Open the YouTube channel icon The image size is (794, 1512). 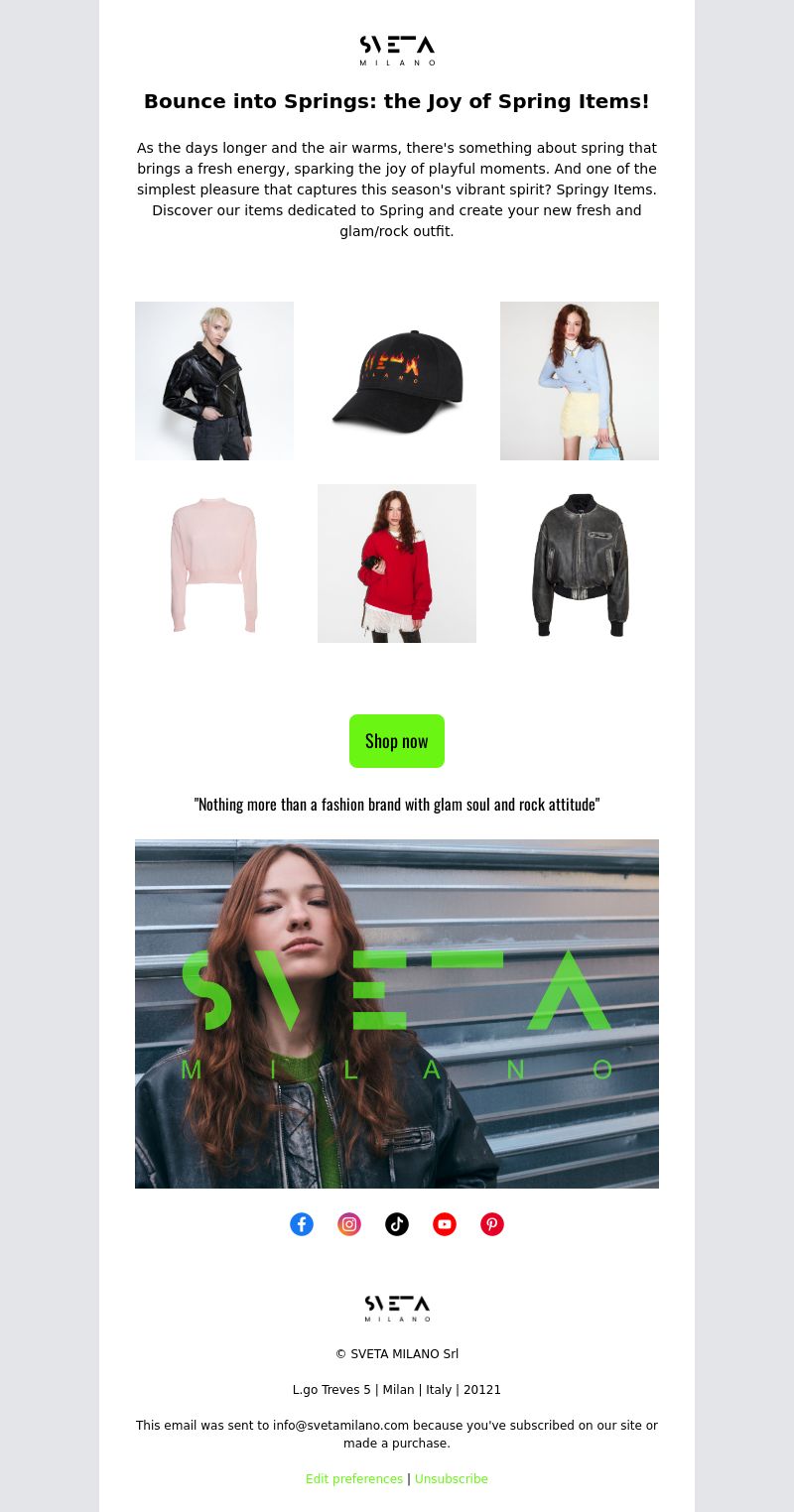tap(445, 1224)
